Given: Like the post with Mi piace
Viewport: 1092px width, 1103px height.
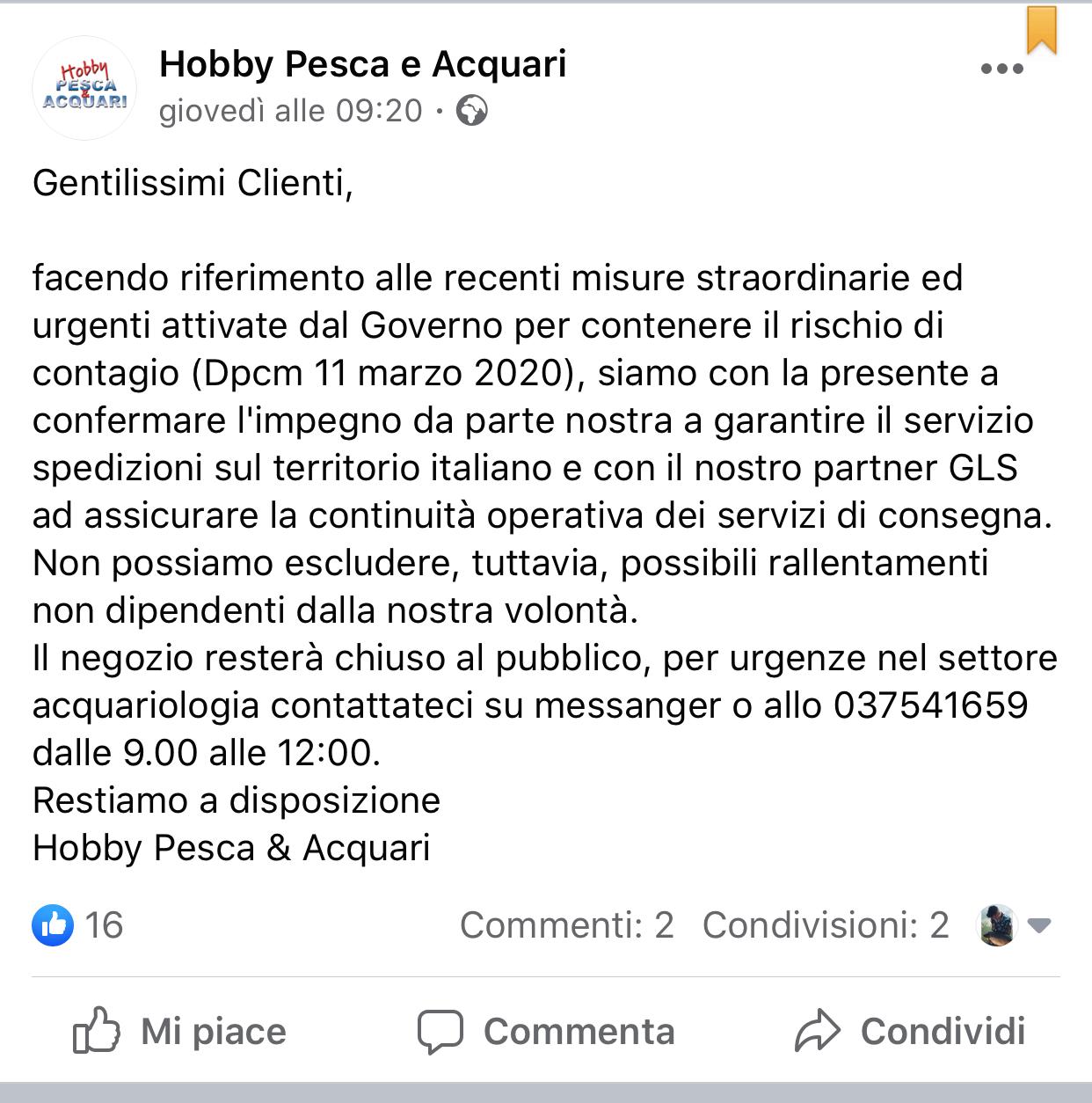Looking at the screenshot, I should 180,1031.
